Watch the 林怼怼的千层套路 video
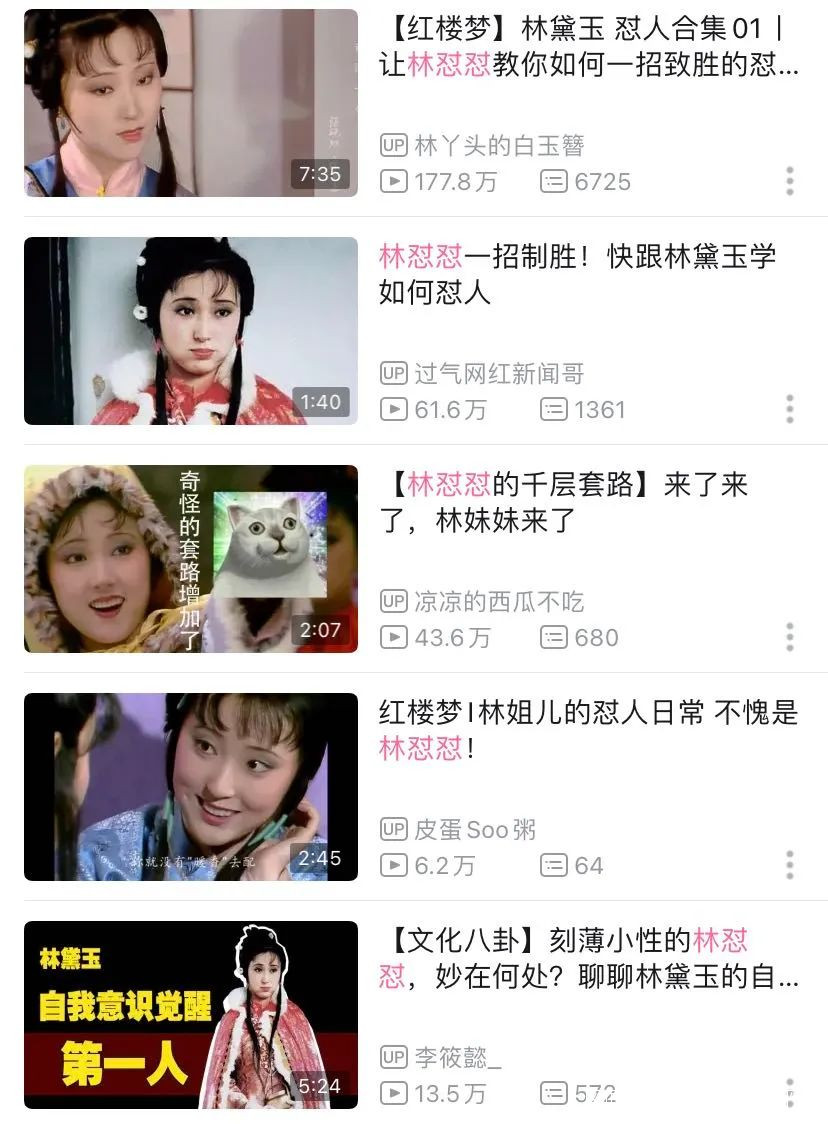This screenshot has width=828, height=1124. click(x=190, y=559)
